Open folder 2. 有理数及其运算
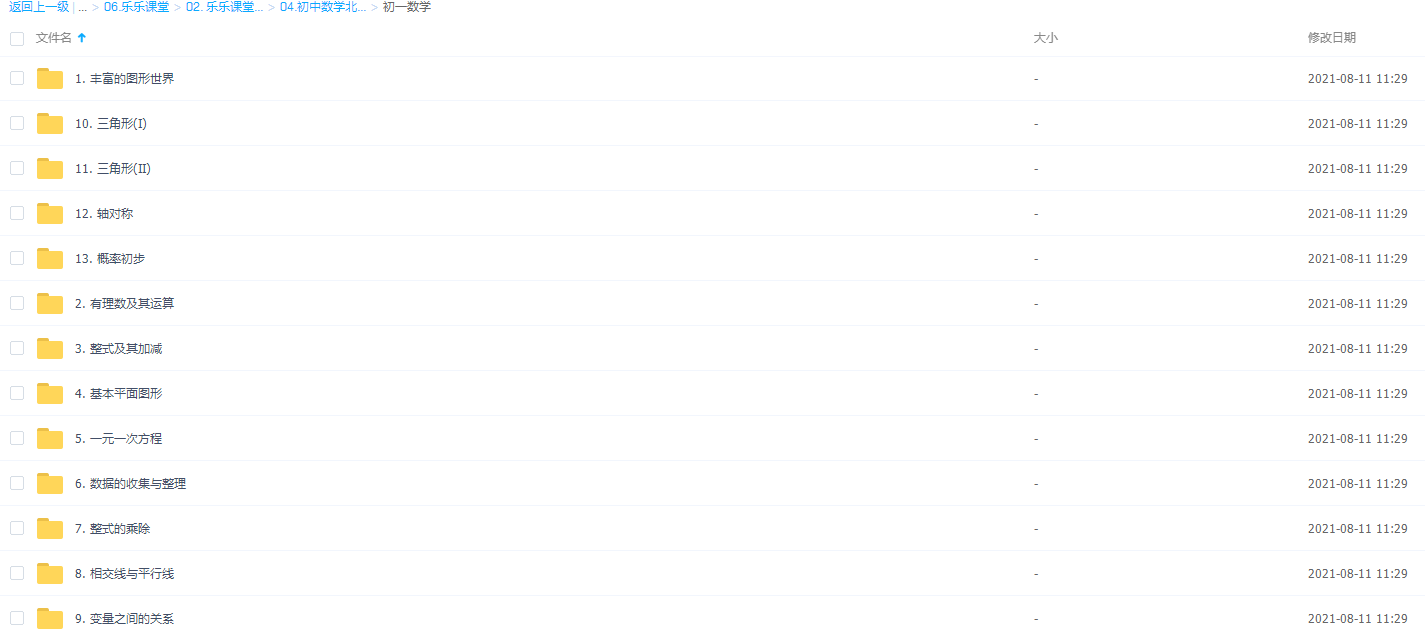The width and height of the screenshot is (1425, 630). (x=124, y=303)
